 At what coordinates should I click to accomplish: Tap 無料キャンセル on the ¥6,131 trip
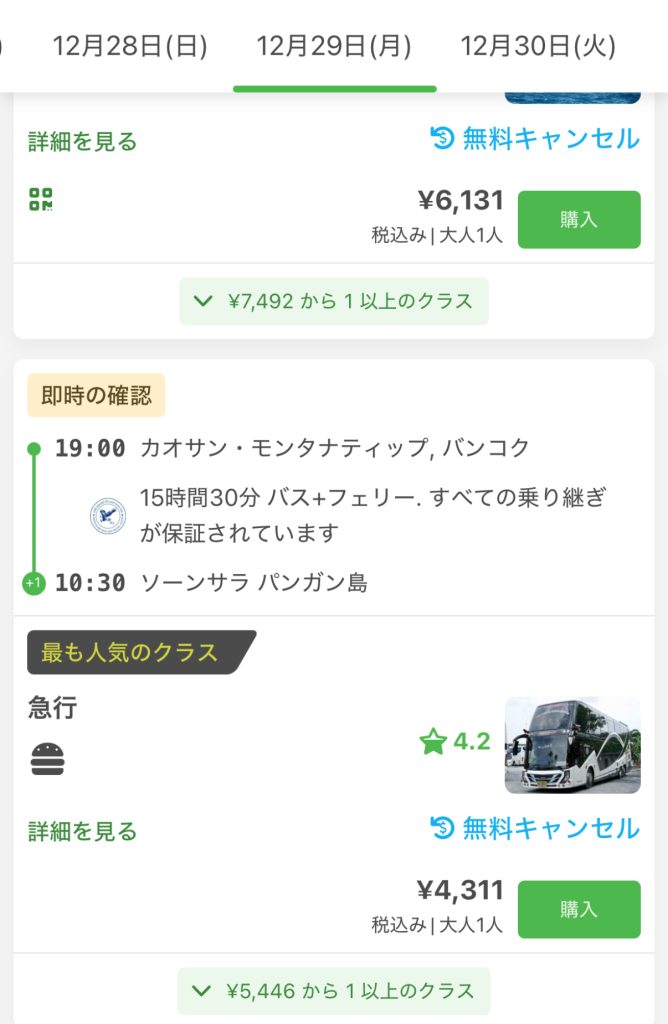coord(535,138)
